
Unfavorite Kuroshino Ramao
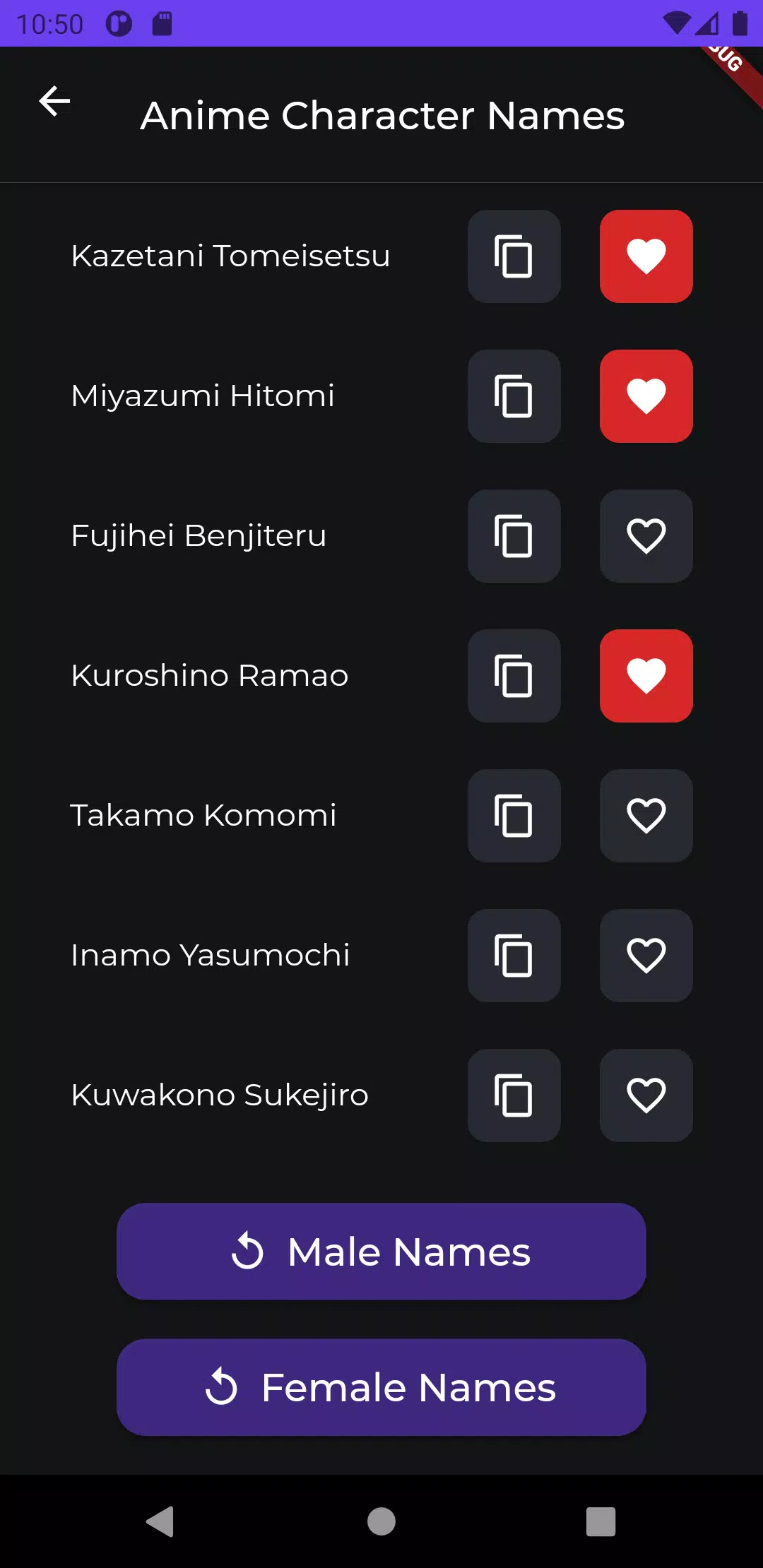[646, 676]
